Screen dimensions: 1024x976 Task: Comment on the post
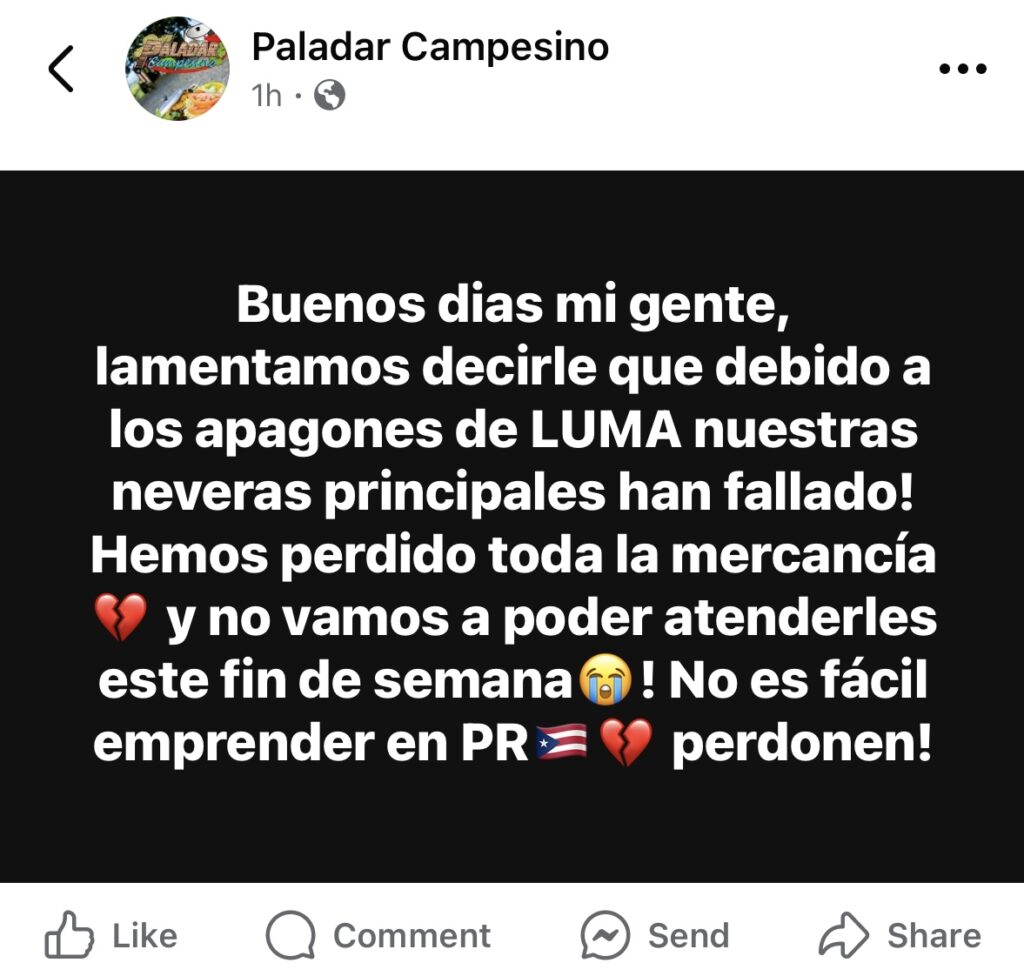(x=379, y=936)
